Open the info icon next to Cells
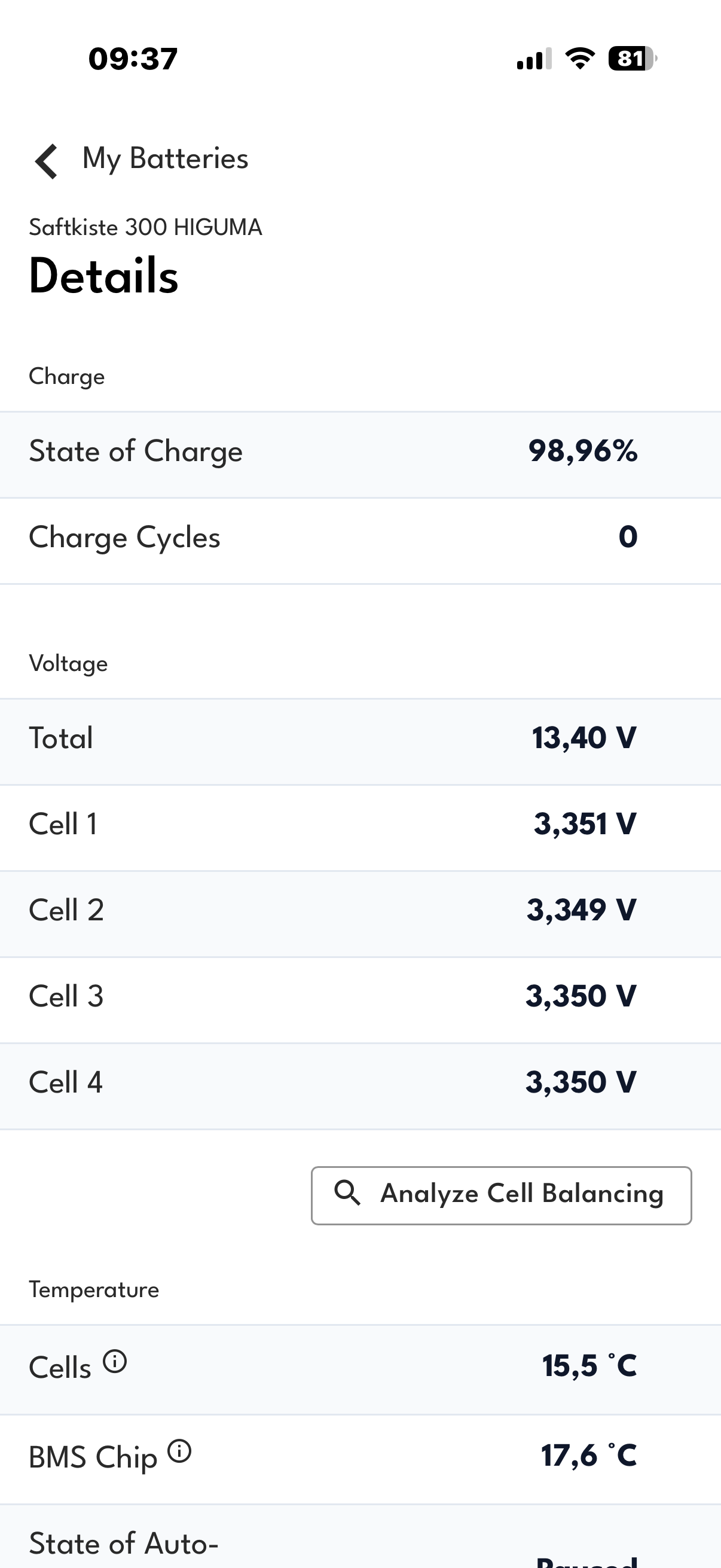This screenshot has width=721, height=1568. pyautogui.click(x=114, y=1361)
